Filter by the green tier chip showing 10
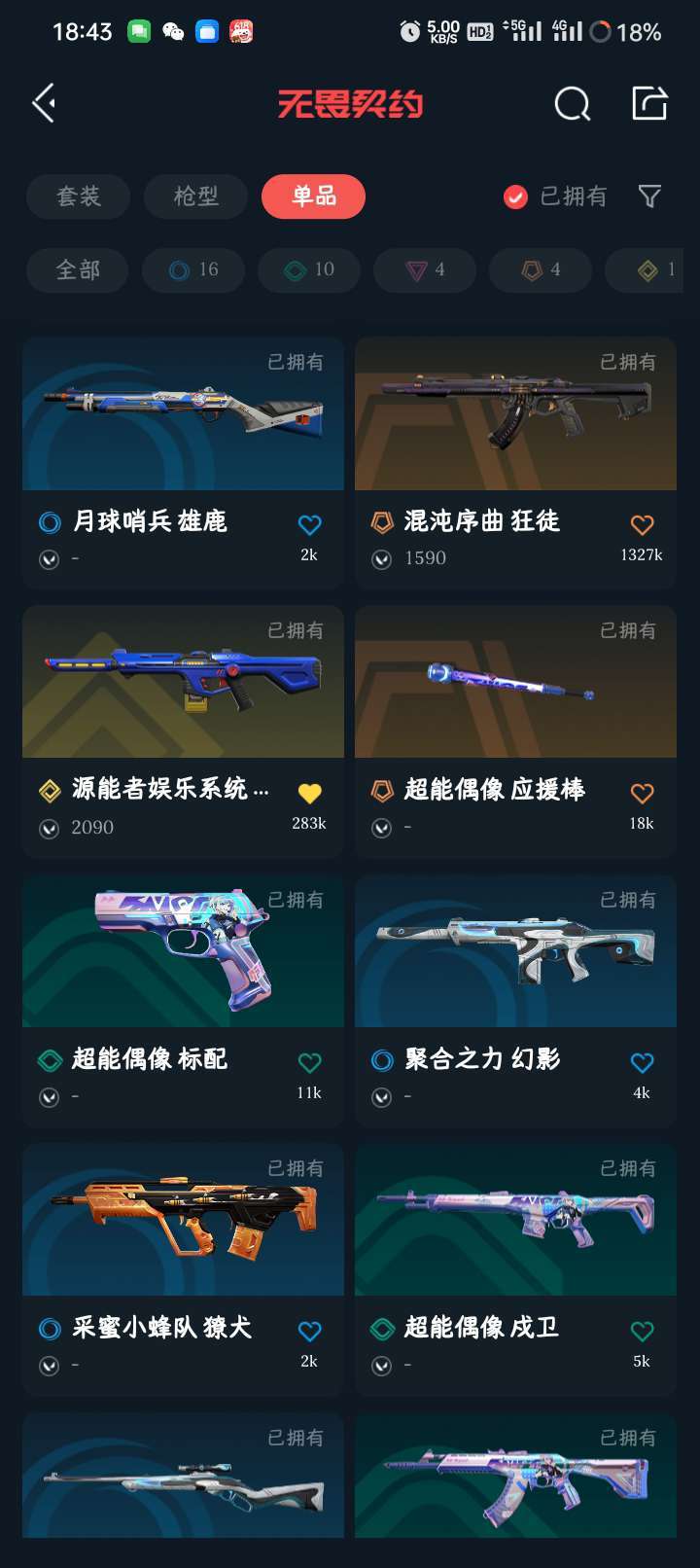 click(309, 269)
